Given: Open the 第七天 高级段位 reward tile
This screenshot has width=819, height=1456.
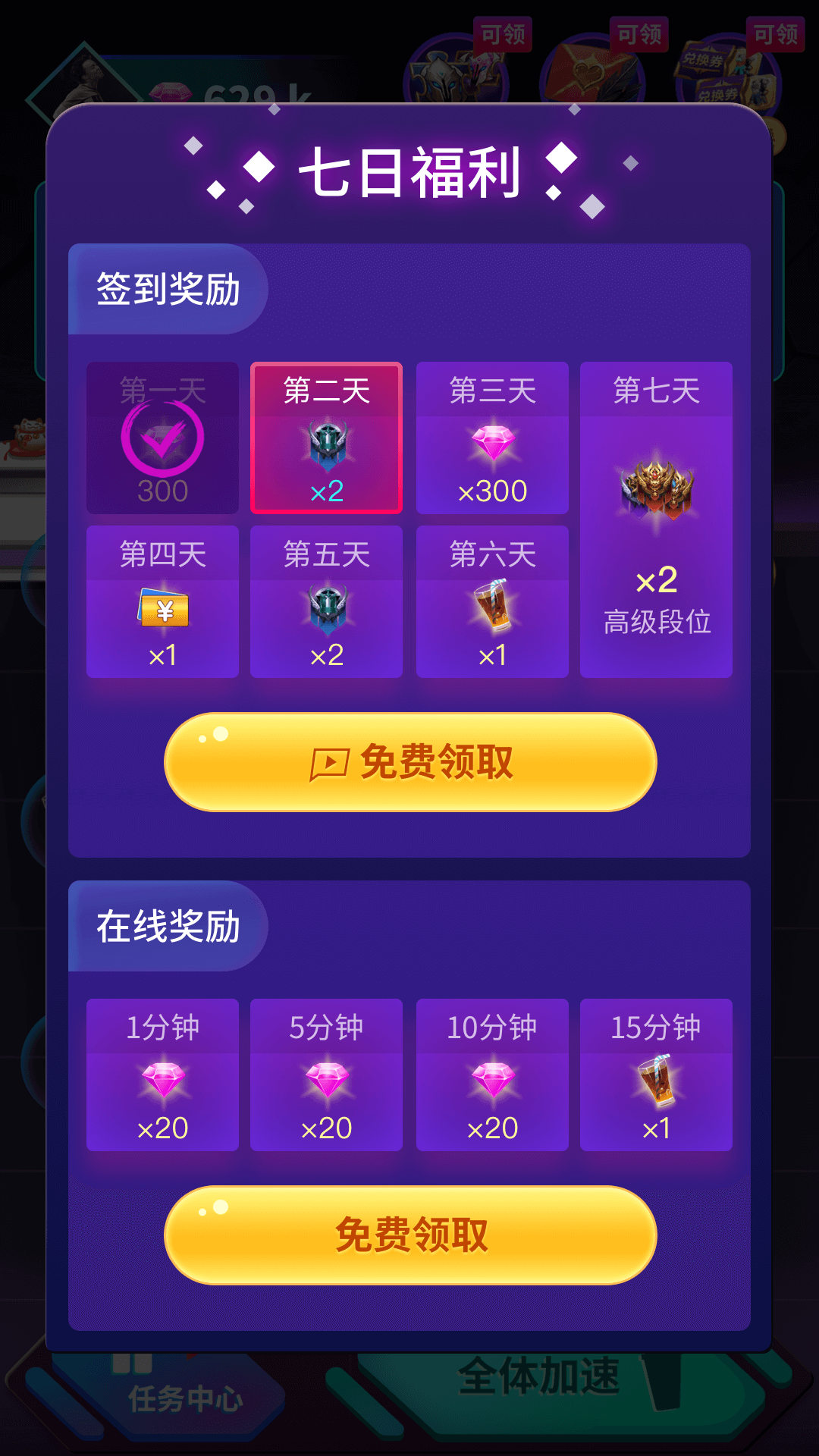Looking at the screenshot, I should pos(656,519).
